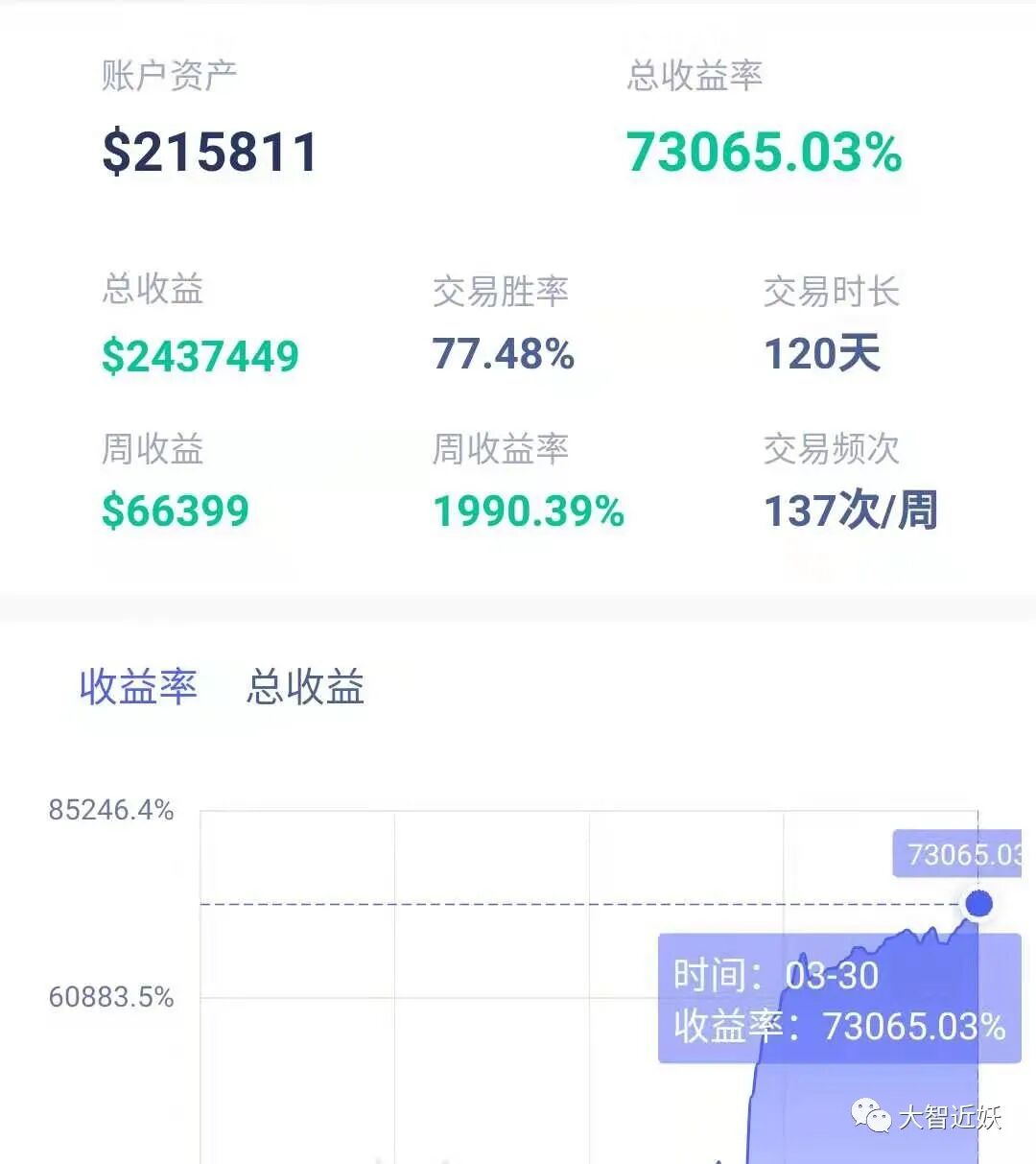Select the 收益率 chart tab
The height and width of the screenshot is (1164, 1036).
point(138,687)
